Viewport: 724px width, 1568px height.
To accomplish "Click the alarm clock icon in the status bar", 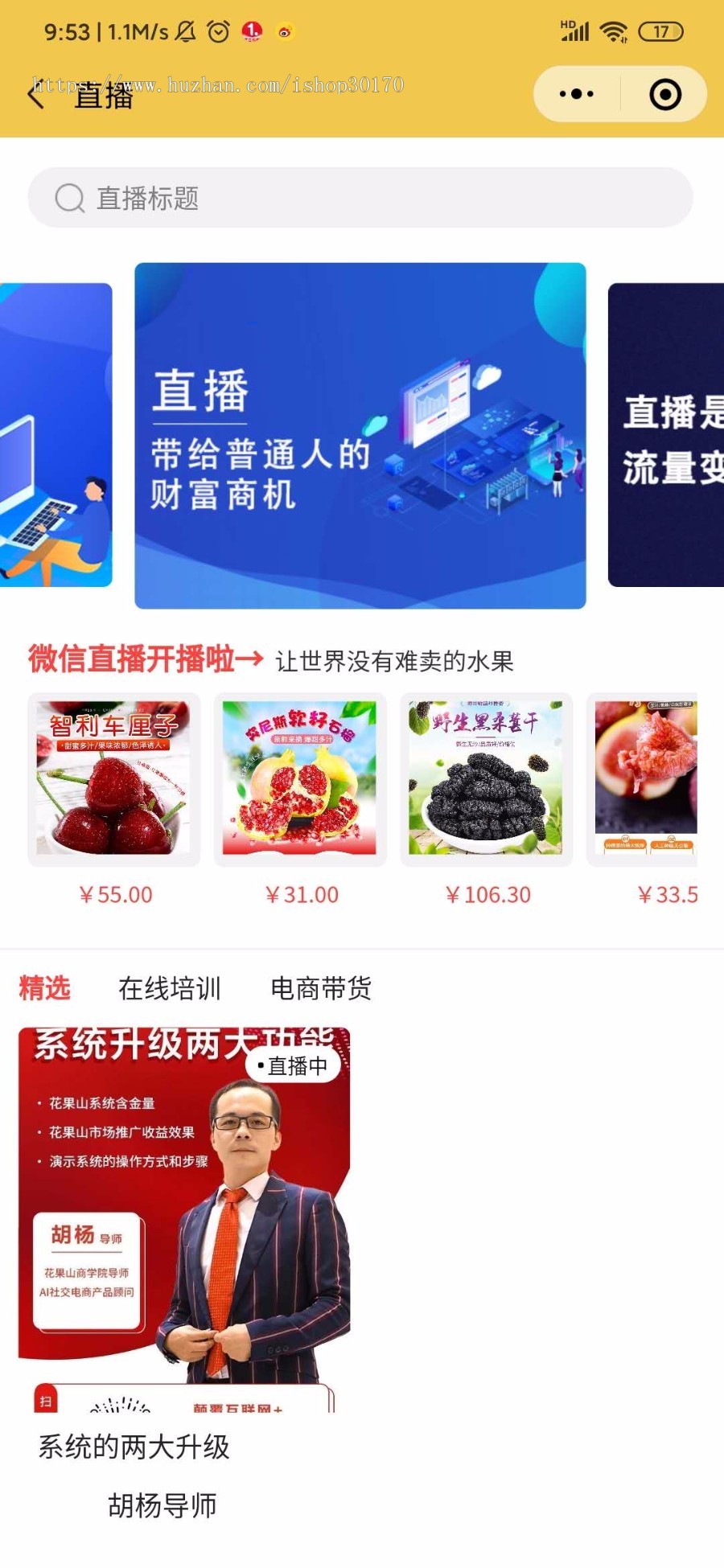I will [216, 31].
